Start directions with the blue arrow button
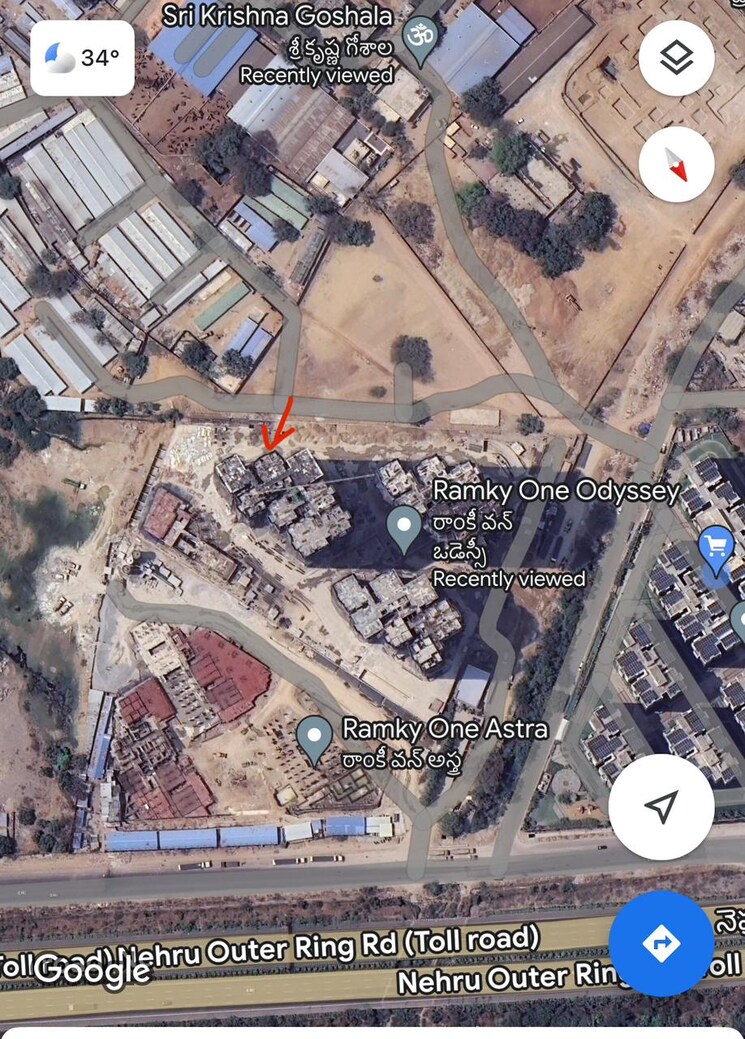Image resolution: width=745 pixels, height=1039 pixels. 661,942
